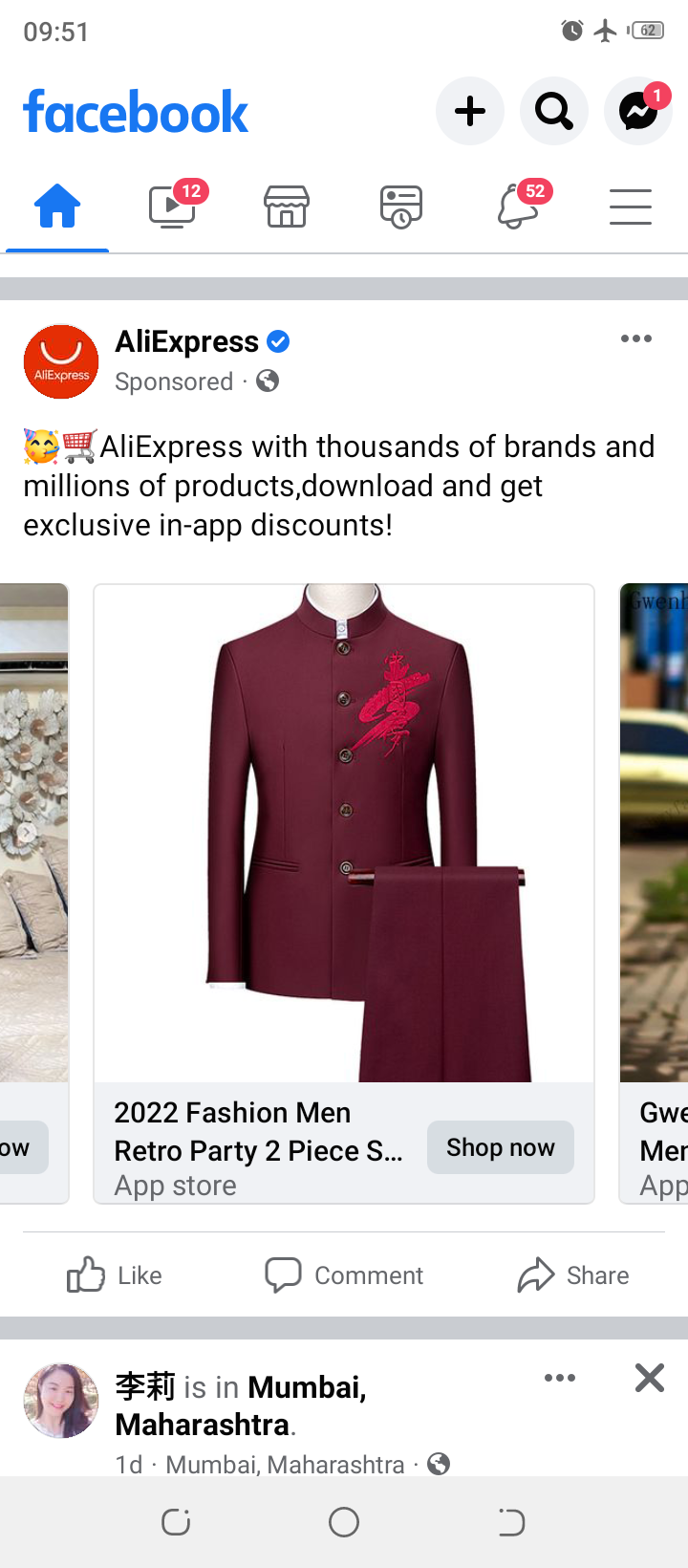This screenshot has height=1568, width=688.
Task: Open the profile photo on the Mumbai post
Action: (61, 1401)
